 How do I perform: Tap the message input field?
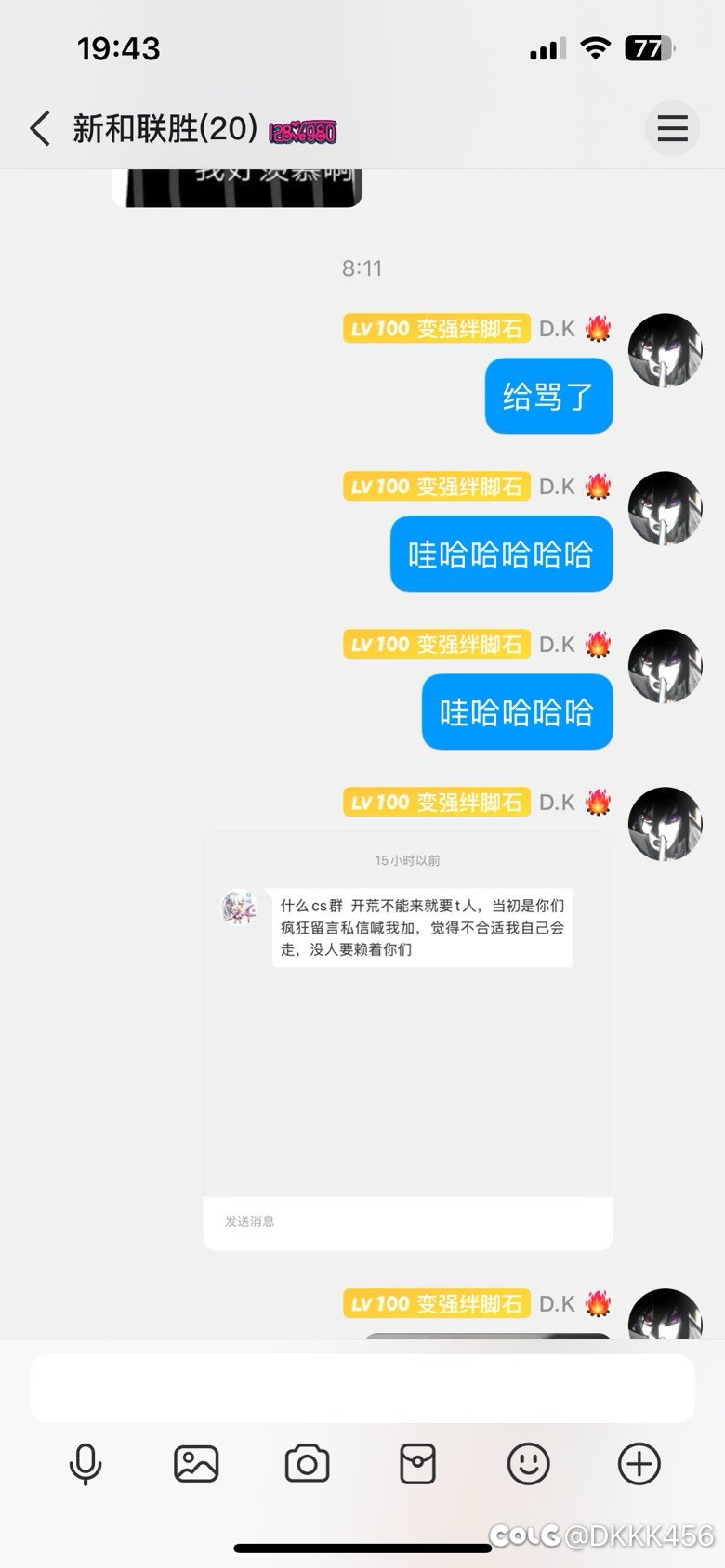tap(362, 1388)
